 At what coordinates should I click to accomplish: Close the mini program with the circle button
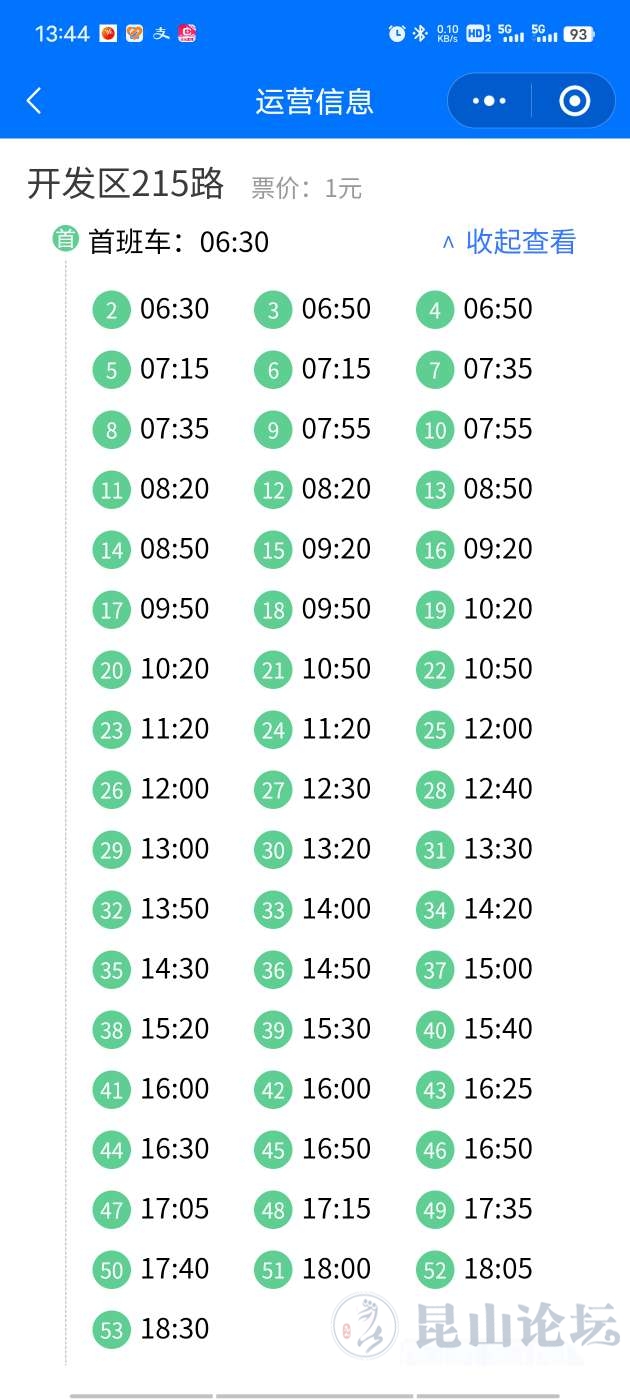click(x=574, y=101)
